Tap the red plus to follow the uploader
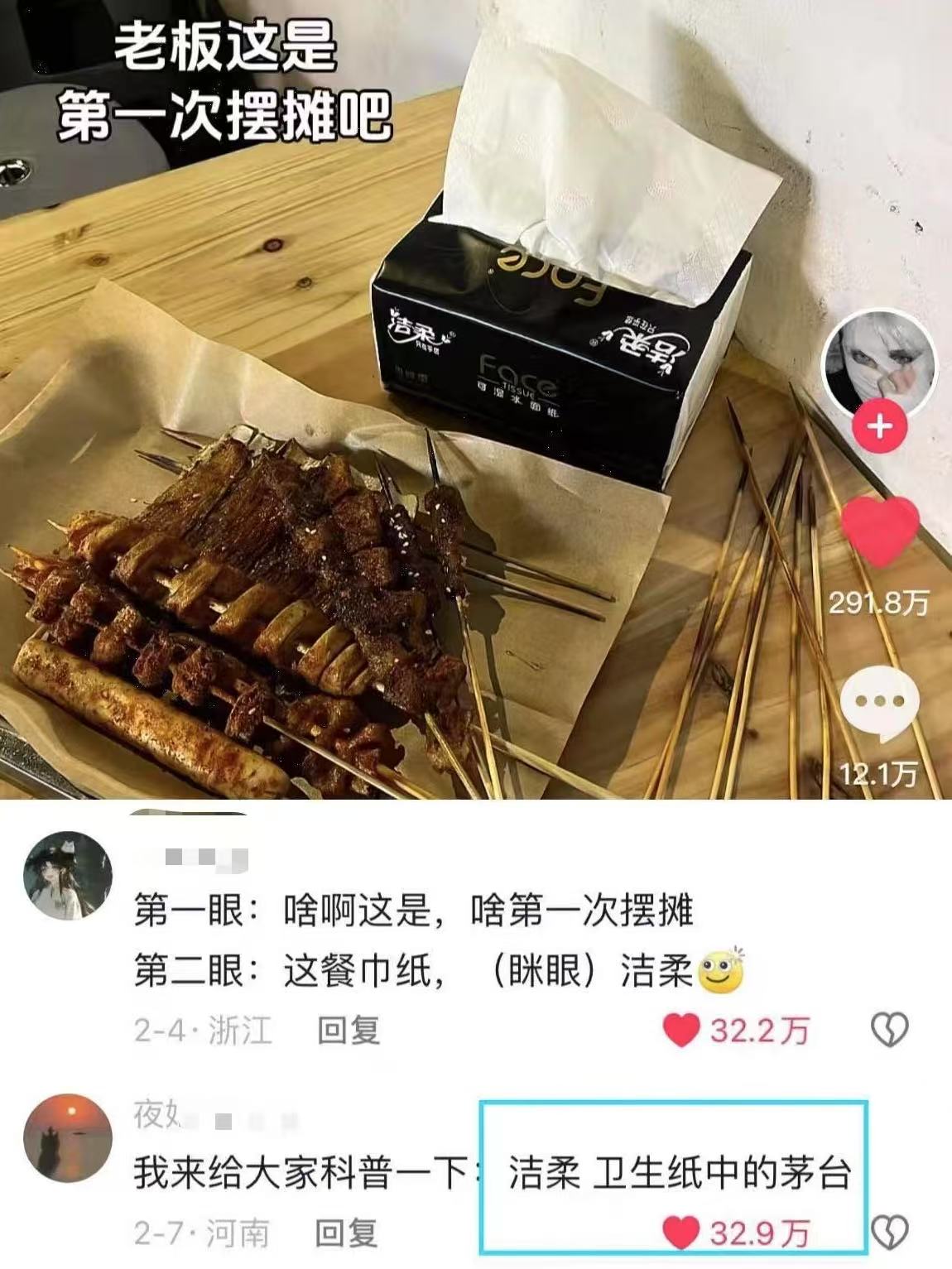Image resolution: width=952 pixels, height=1269 pixels. [x=882, y=423]
